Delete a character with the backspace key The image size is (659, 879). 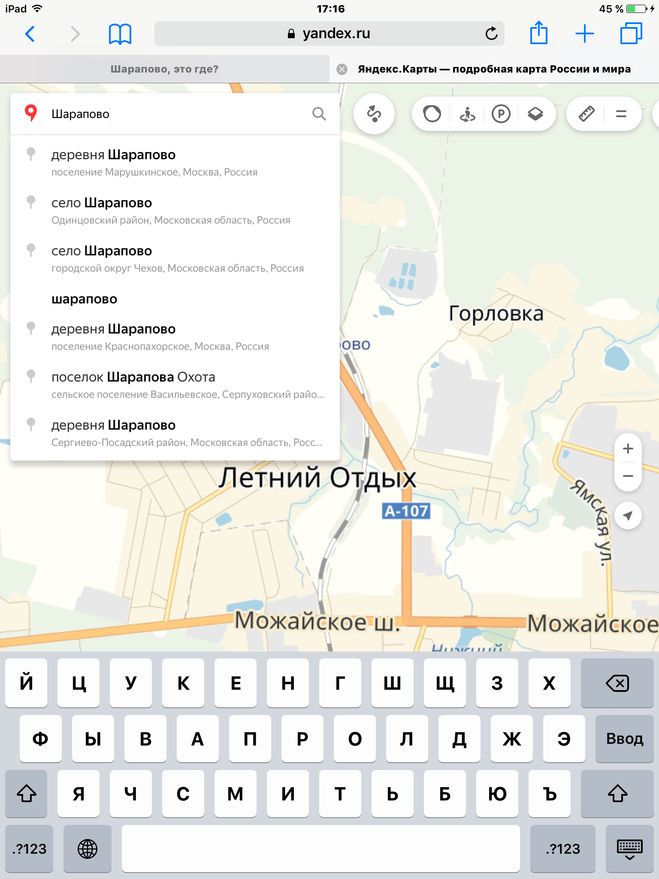[x=617, y=684]
